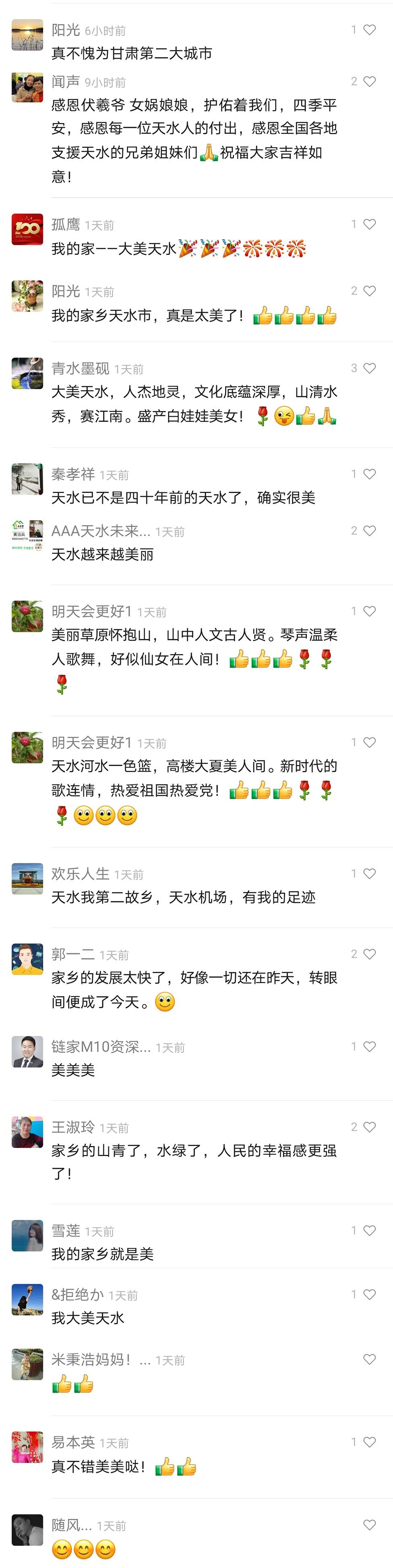Like 郭一二's comment
Viewport: 393px width, 1568px height.
click(x=369, y=954)
